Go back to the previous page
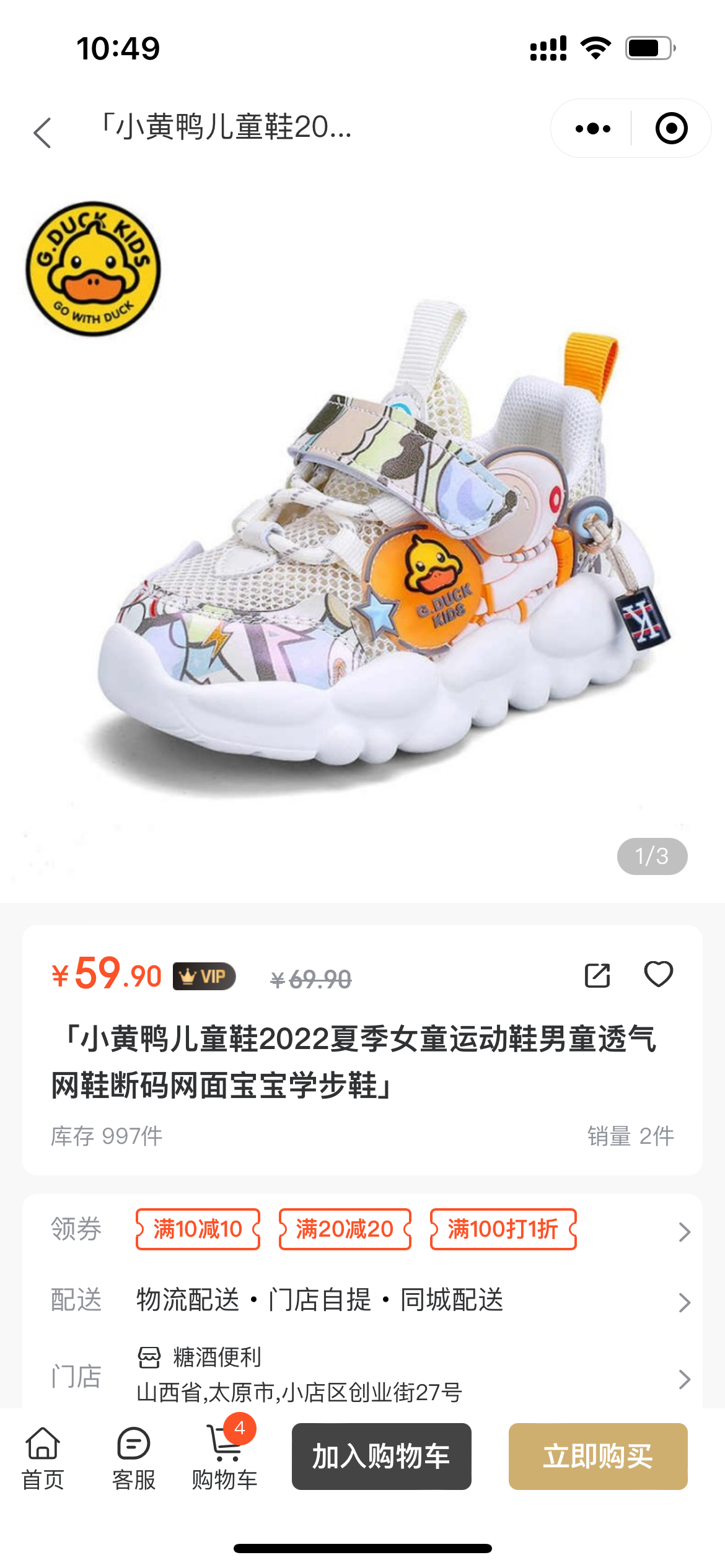Screen dimensions: 725x1568 coord(42,133)
